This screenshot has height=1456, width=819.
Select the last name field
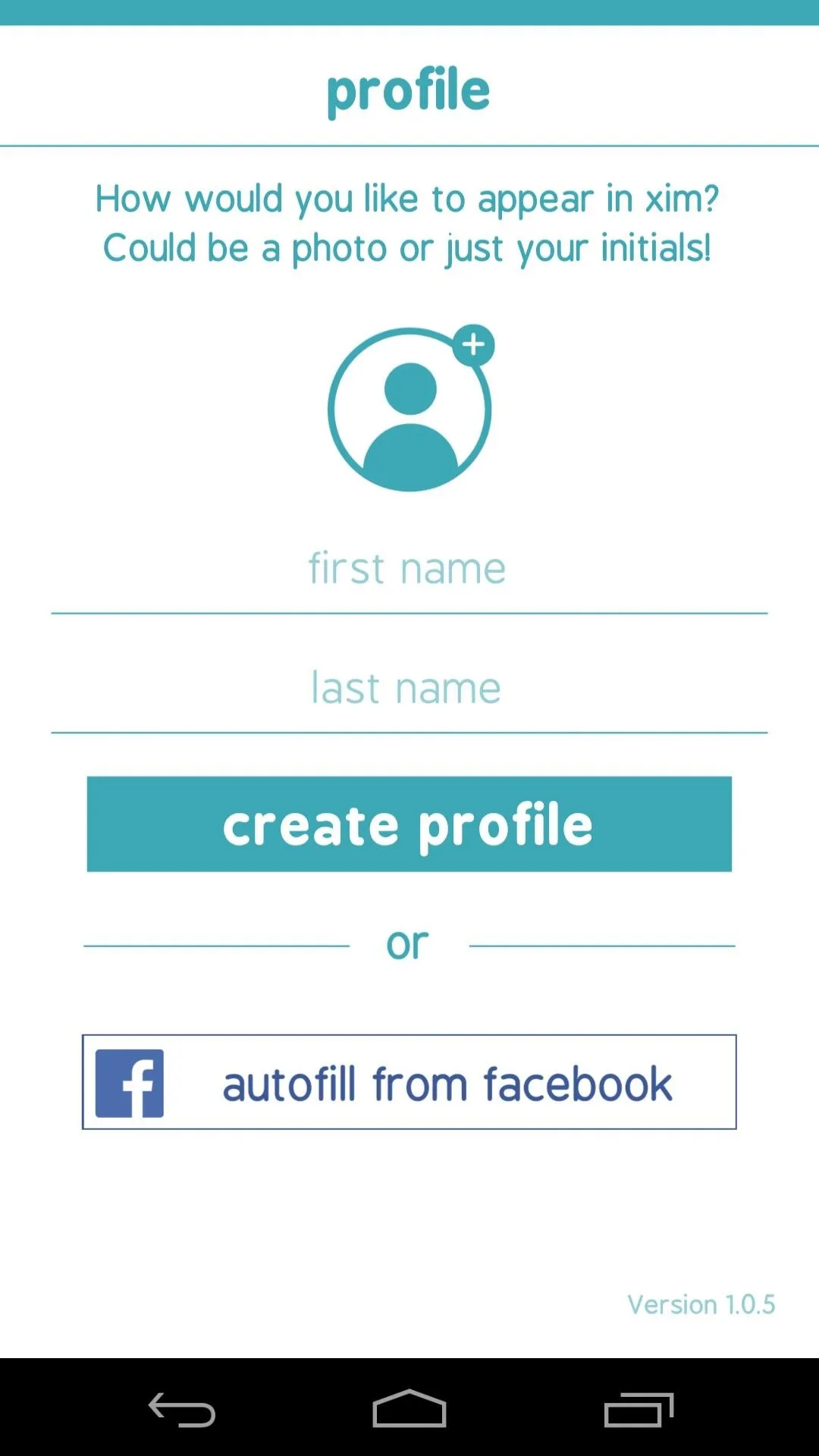(409, 689)
